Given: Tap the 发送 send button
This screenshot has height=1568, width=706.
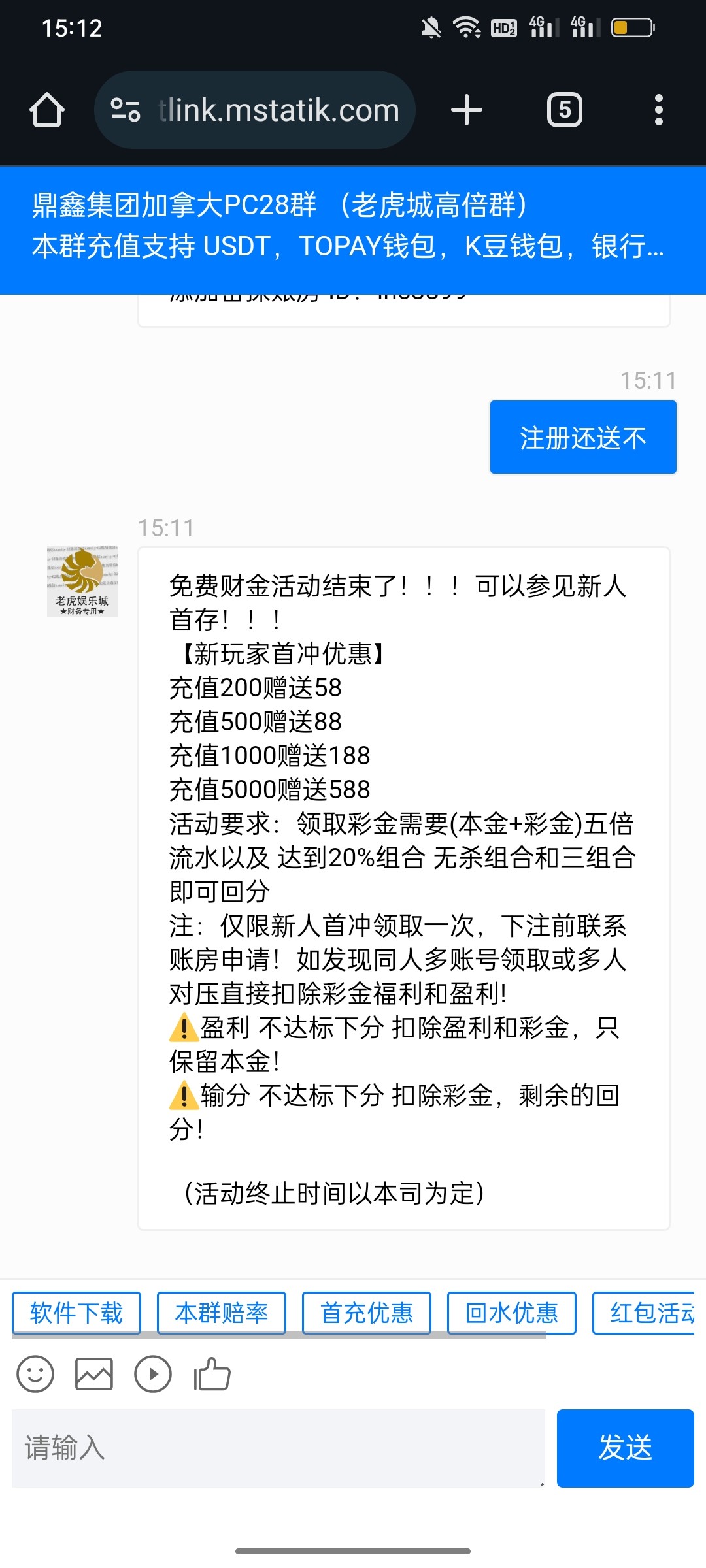Looking at the screenshot, I should tap(626, 1448).
